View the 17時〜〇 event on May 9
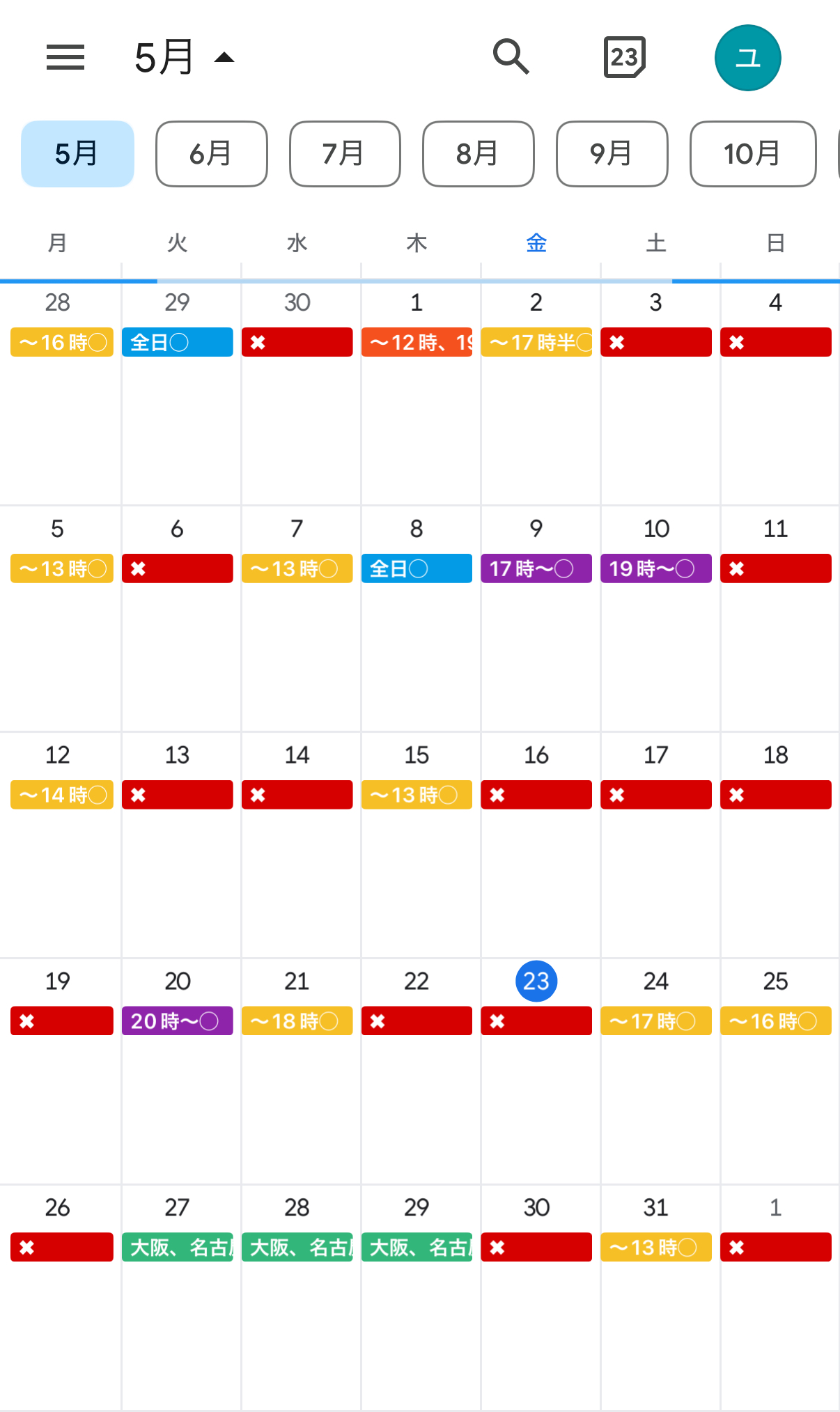Image resolution: width=840 pixels, height=1412 pixels. (x=536, y=568)
